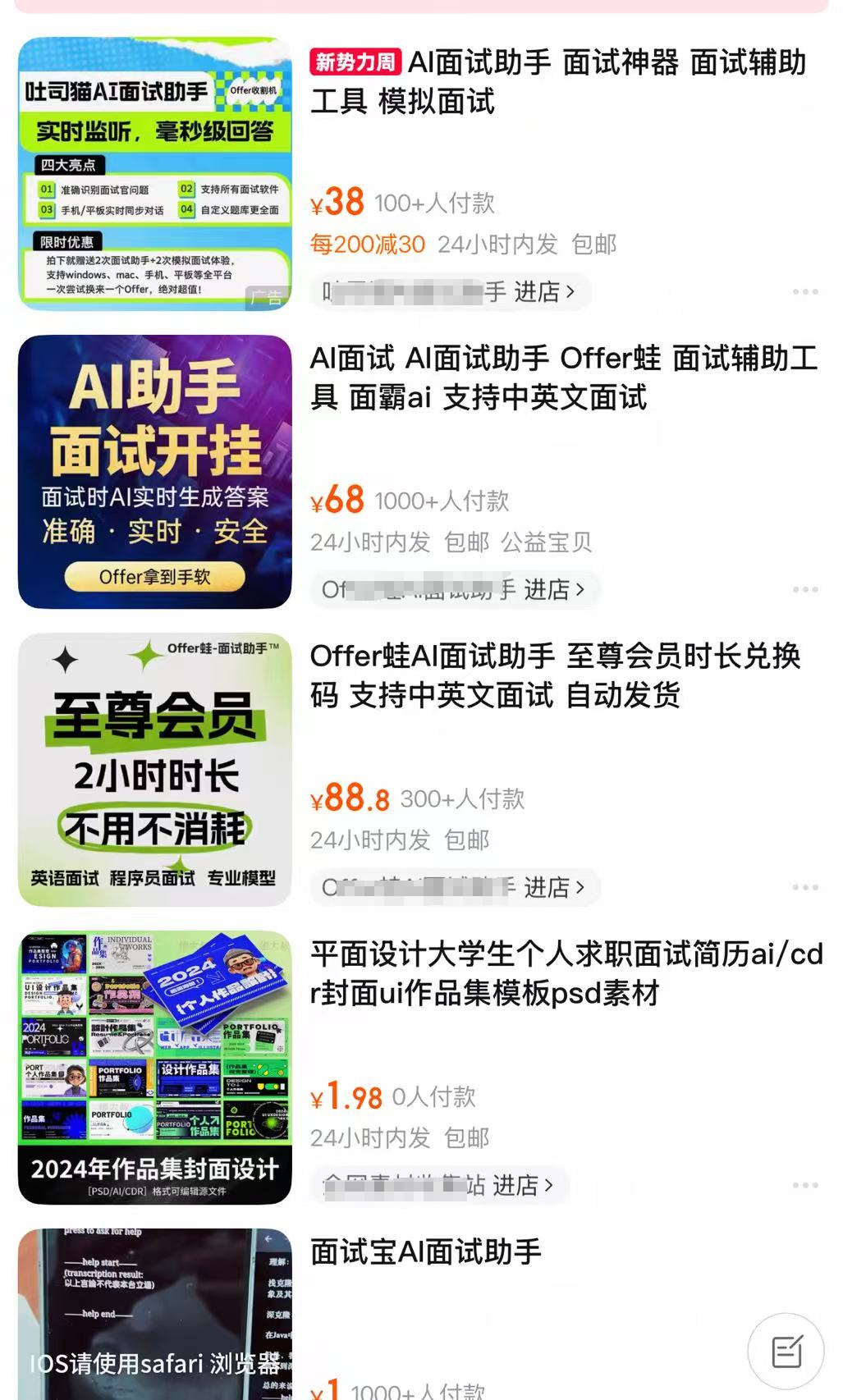Enter the shop of the ¥88.8 item
This screenshot has height=1400, width=843.
[454, 888]
